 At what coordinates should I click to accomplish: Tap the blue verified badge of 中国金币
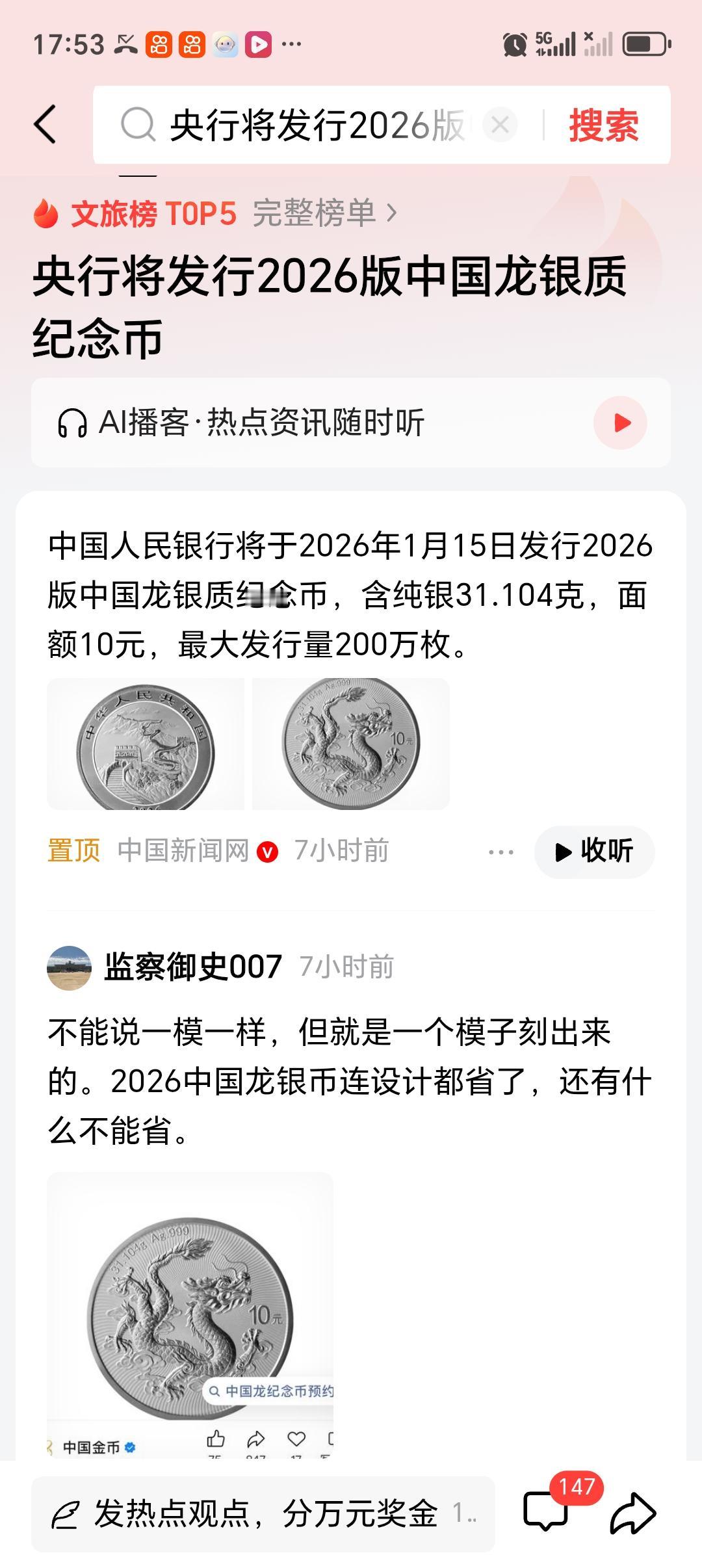130,1446
